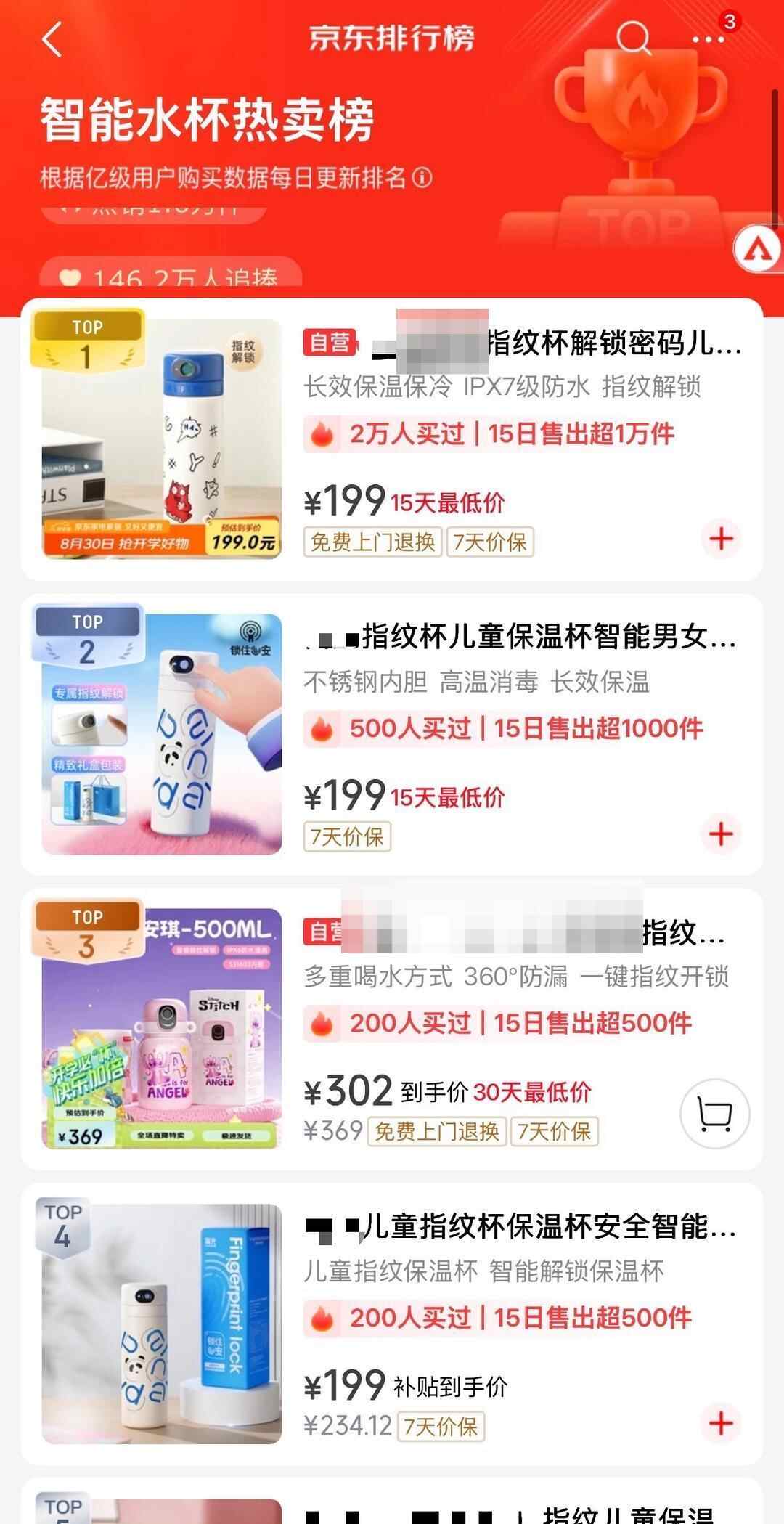Add TOP 4 ¥199 cup to cart
Screen dimensions: 784x1524
pos(721,1423)
